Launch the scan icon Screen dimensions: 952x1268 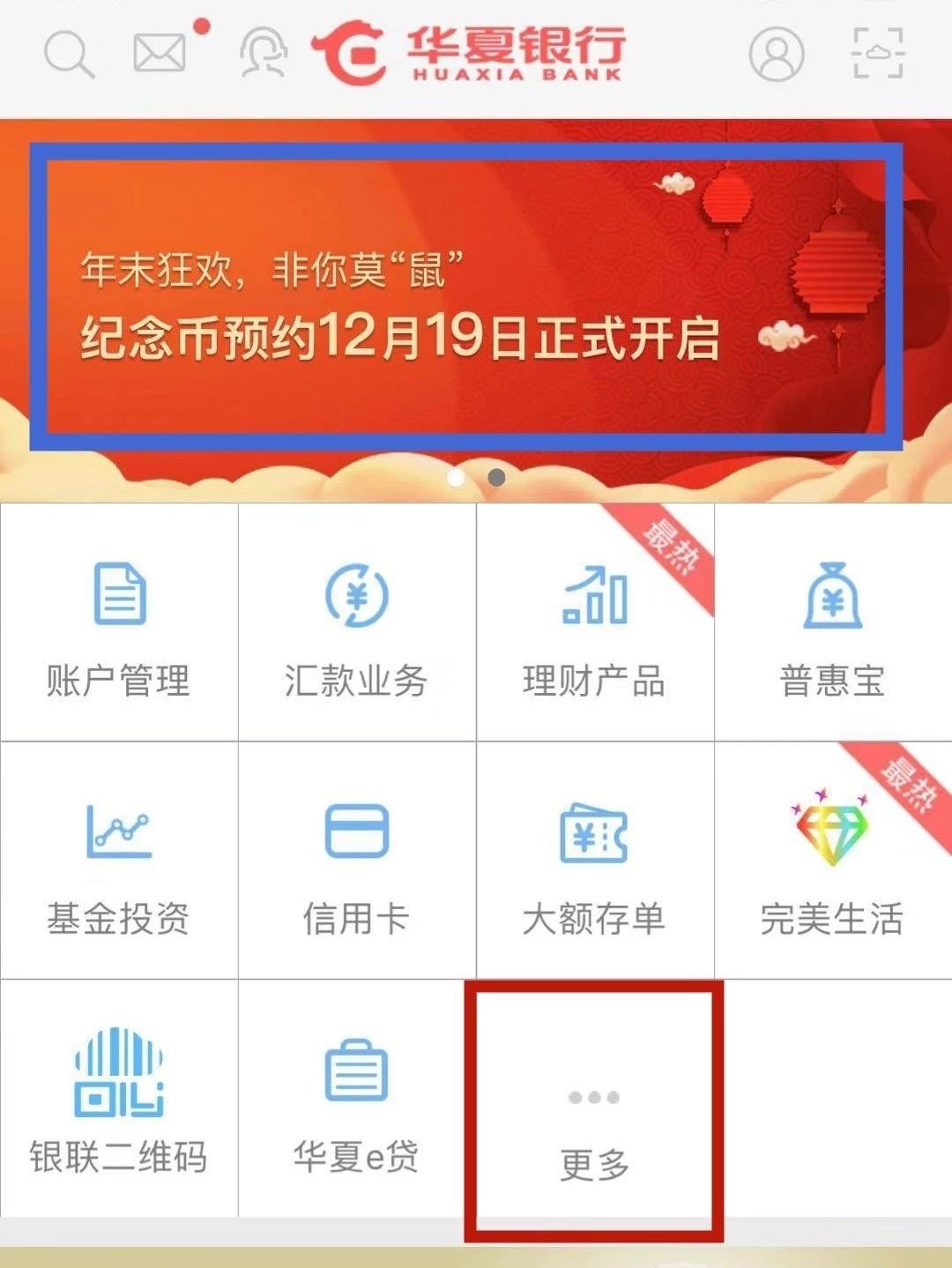[878, 53]
